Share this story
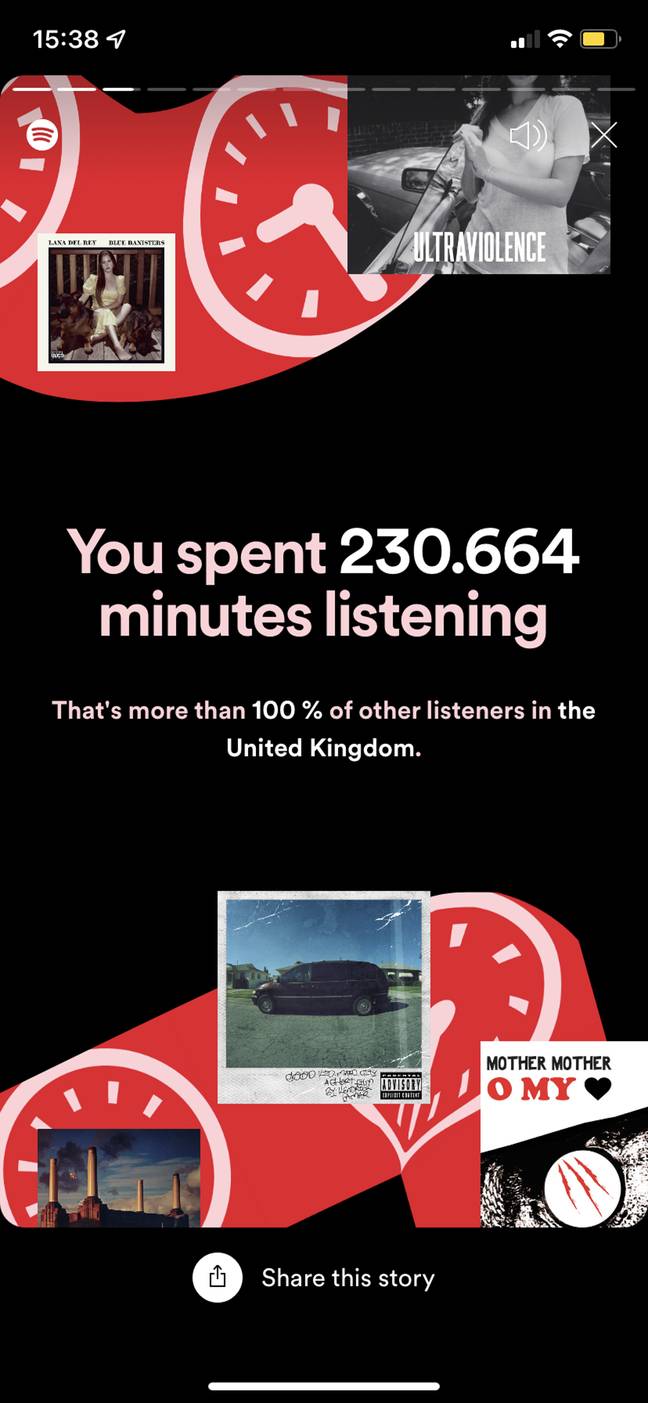 coord(314,1278)
